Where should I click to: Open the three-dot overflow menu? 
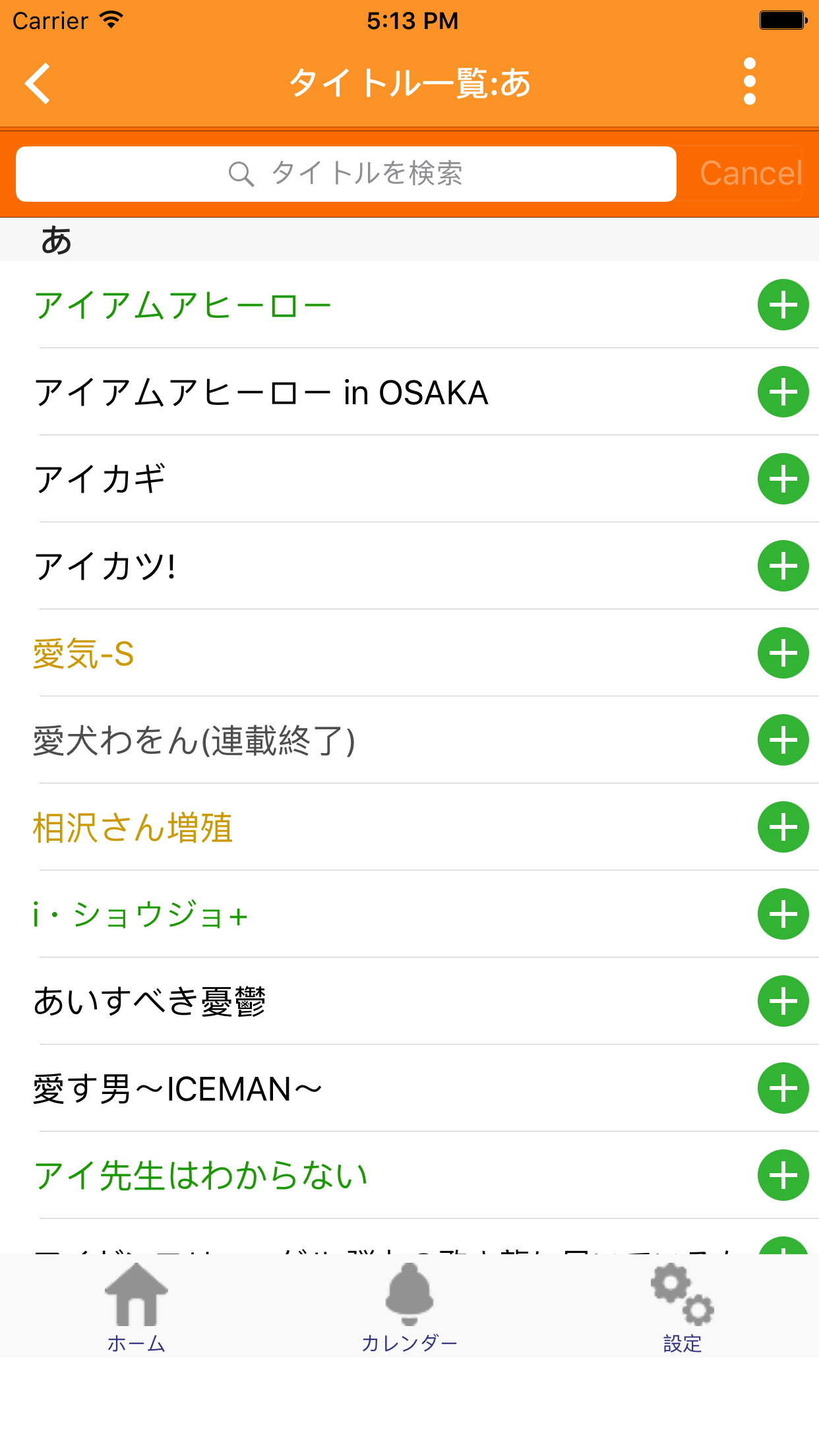coord(749,82)
